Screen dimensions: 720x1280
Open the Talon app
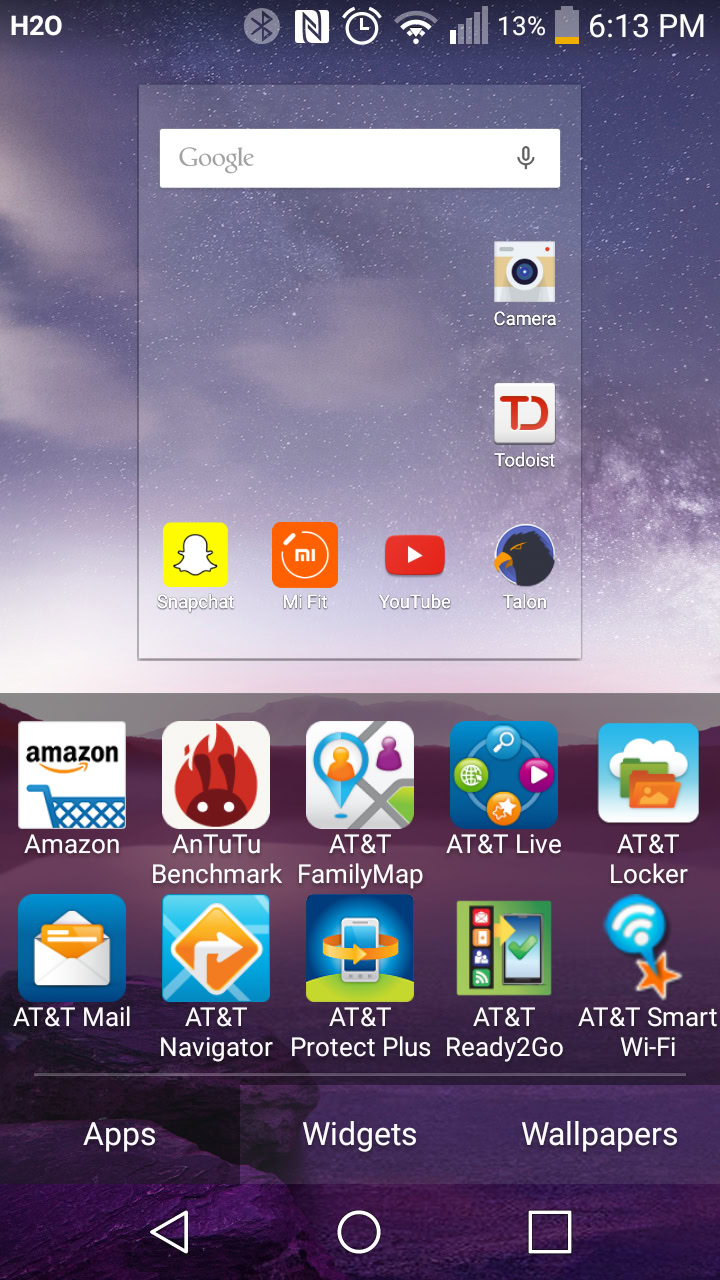(524, 556)
